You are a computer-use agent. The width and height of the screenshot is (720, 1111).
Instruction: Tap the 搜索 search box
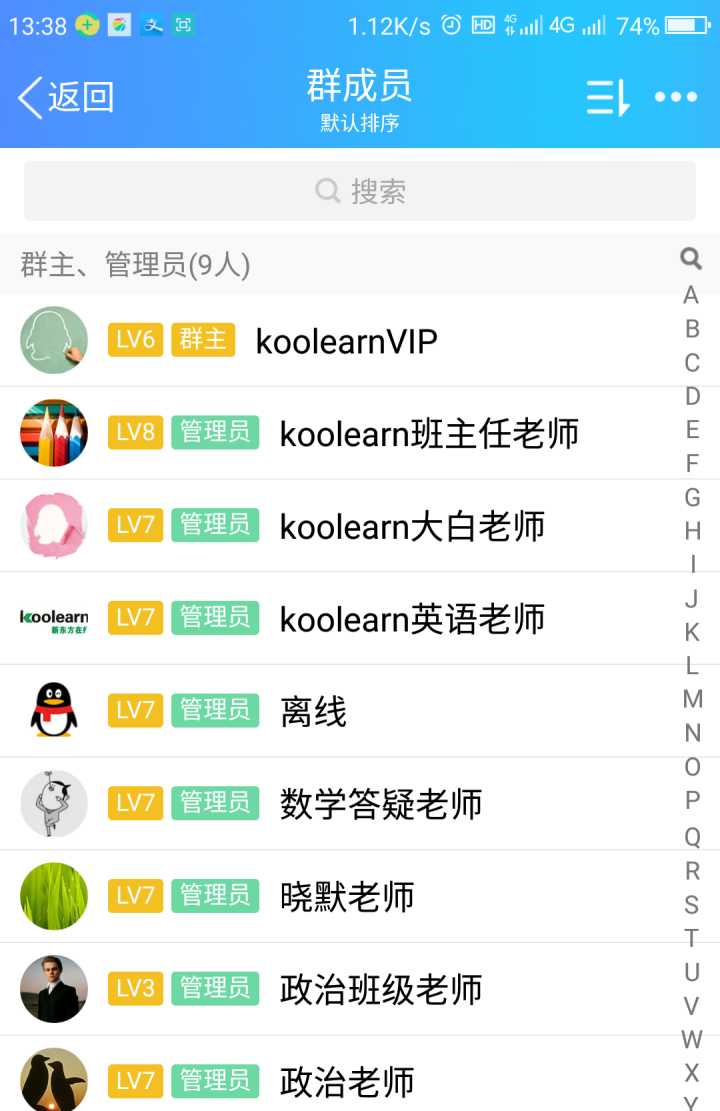(x=360, y=191)
